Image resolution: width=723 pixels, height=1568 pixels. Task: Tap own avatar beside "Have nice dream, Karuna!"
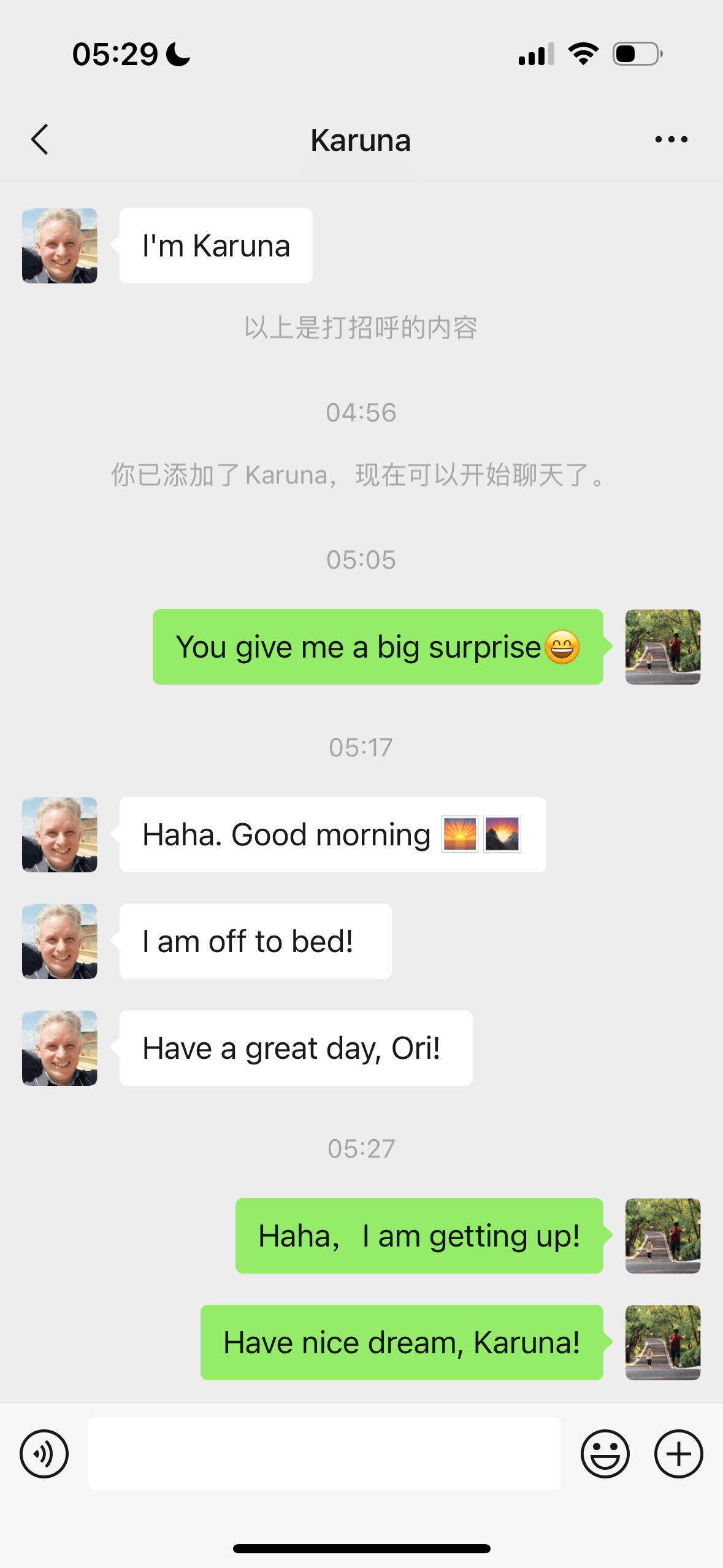coord(663,1342)
